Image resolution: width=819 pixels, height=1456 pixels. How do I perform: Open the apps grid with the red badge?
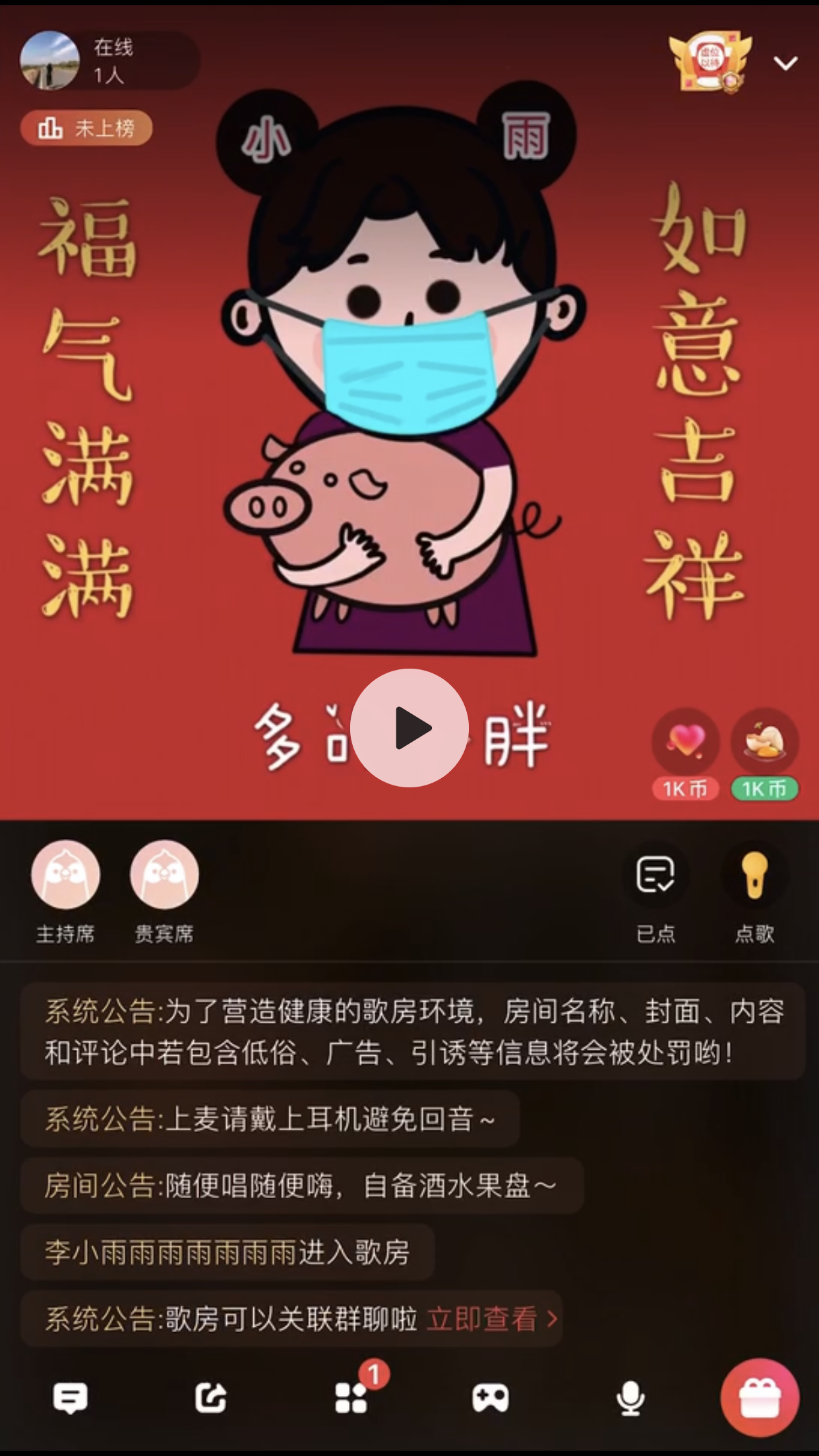[x=351, y=1397]
